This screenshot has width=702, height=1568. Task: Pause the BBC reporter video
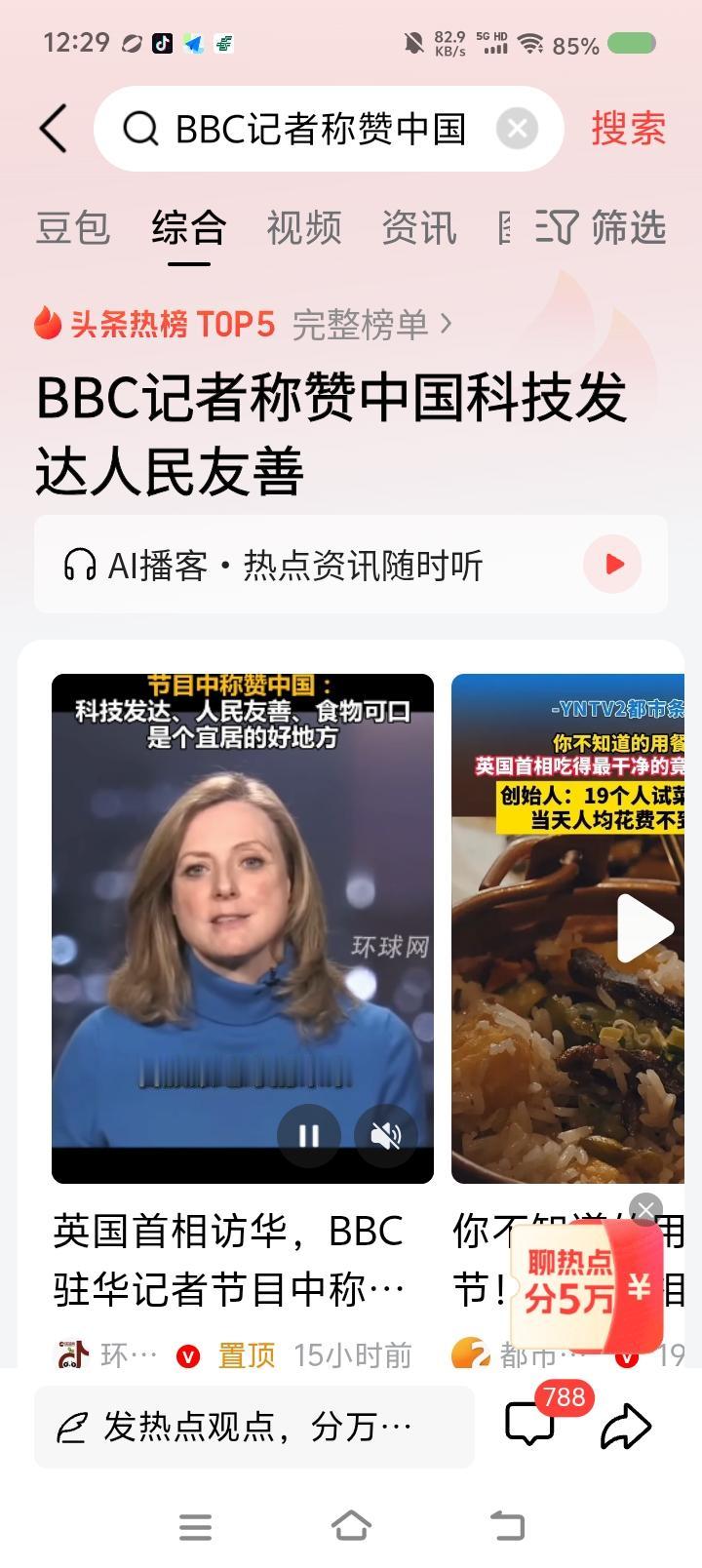pyautogui.click(x=309, y=1135)
